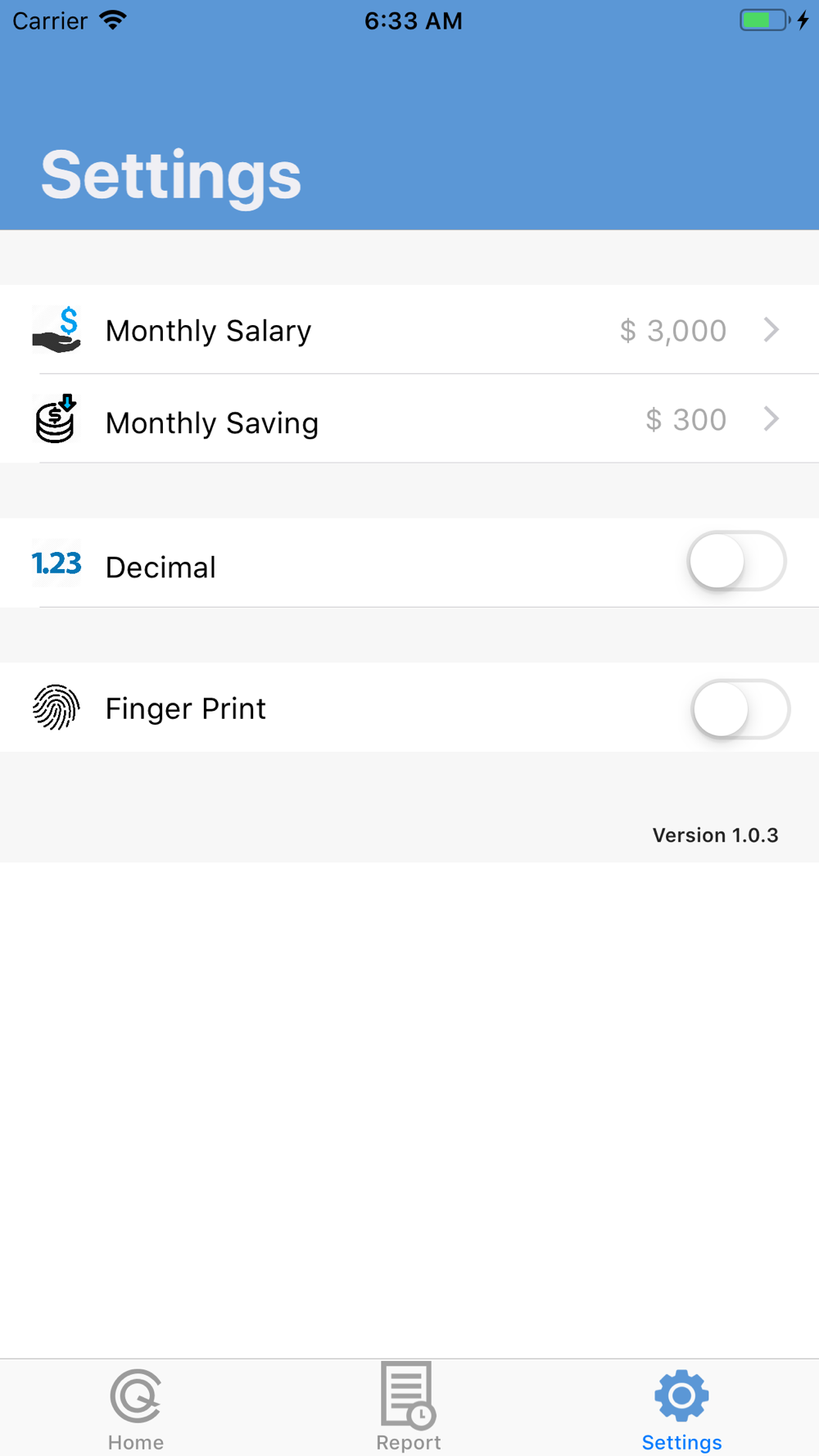The height and width of the screenshot is (1456, 819).
Task: Switch to the Home tab
Action: pyautogui.click(x=136, y=1409)
